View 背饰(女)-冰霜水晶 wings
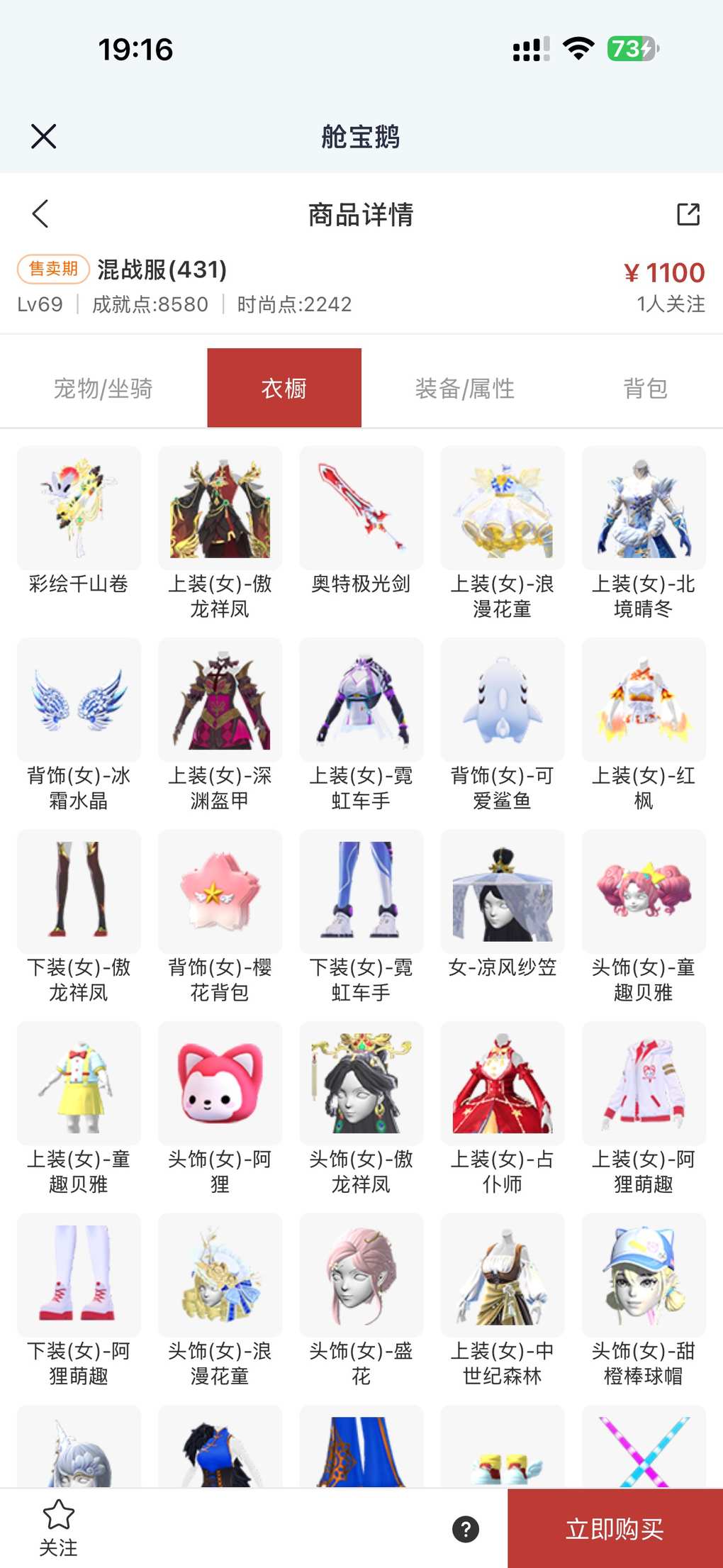Screen dimensions: 723x1568 click(79, 700)
